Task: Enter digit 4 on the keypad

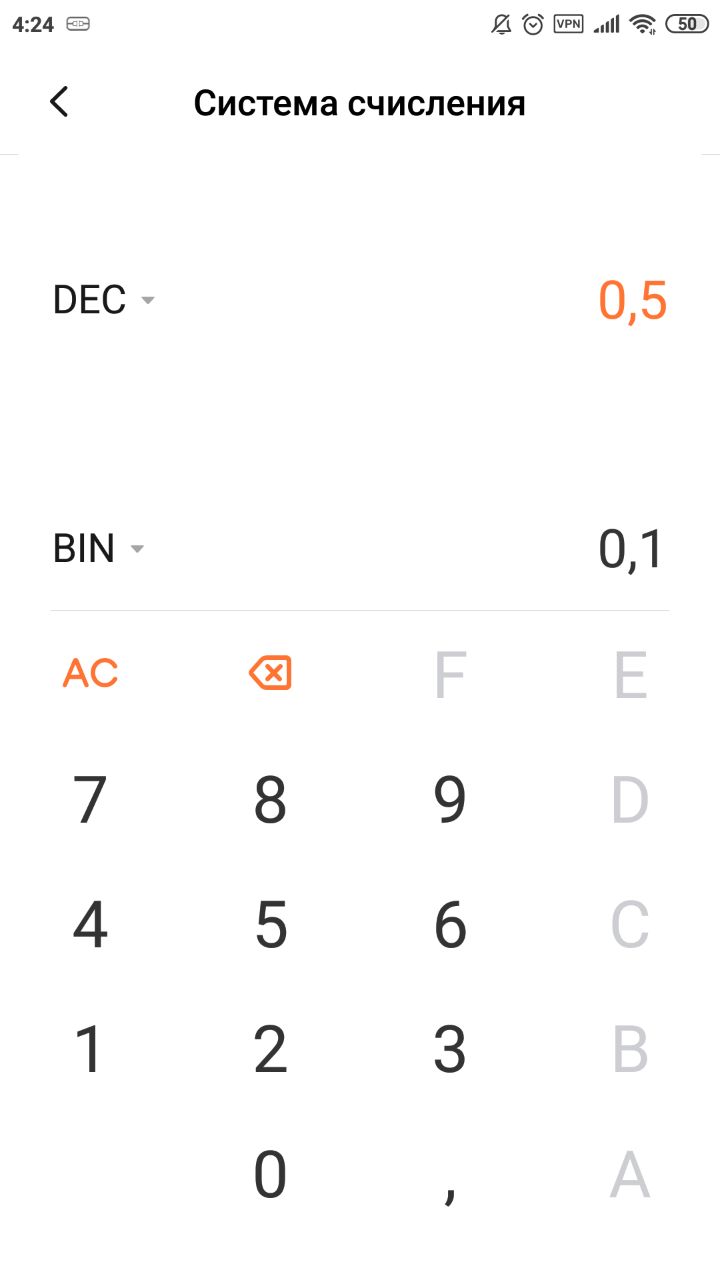Action: click(90, 925)
